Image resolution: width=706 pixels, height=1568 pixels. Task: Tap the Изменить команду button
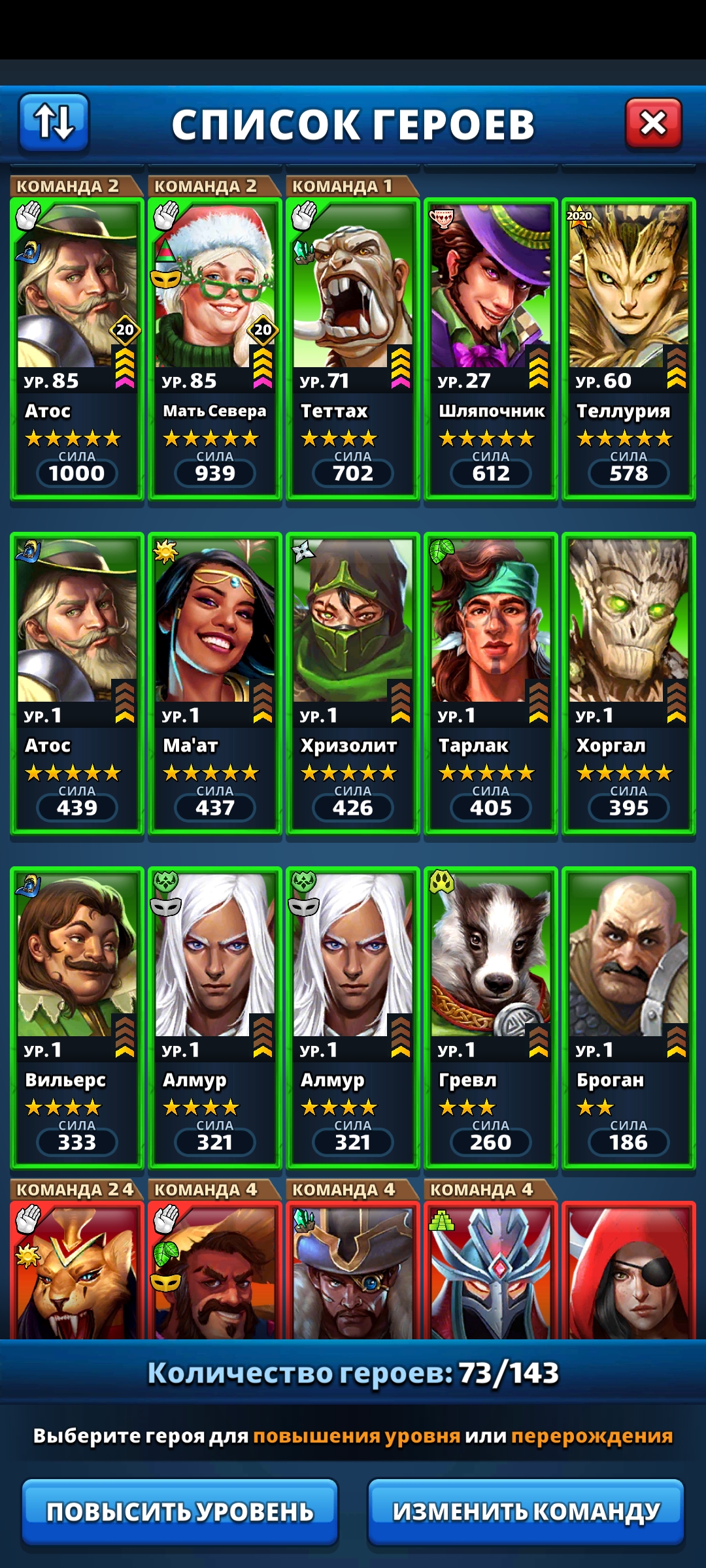(x=526, y=1511)
